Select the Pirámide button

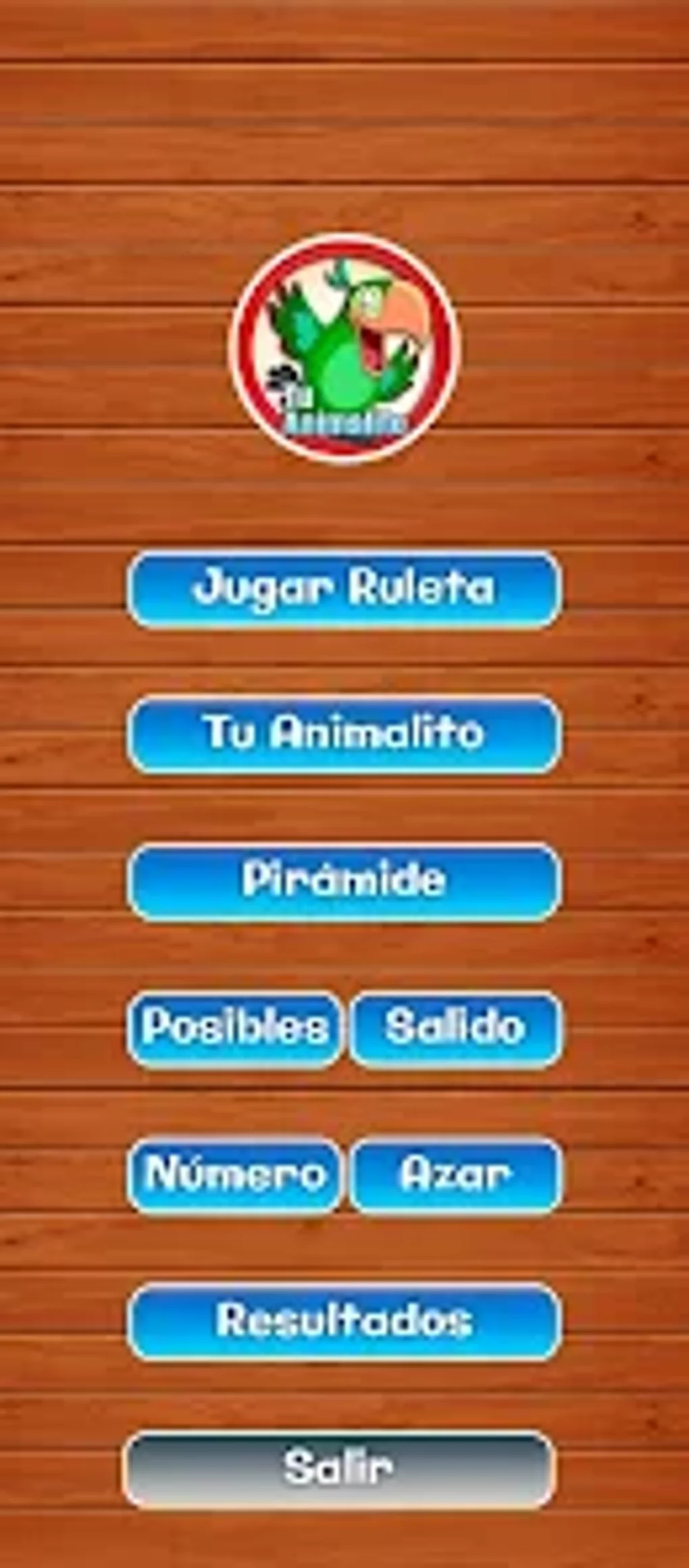click(344, 881)
